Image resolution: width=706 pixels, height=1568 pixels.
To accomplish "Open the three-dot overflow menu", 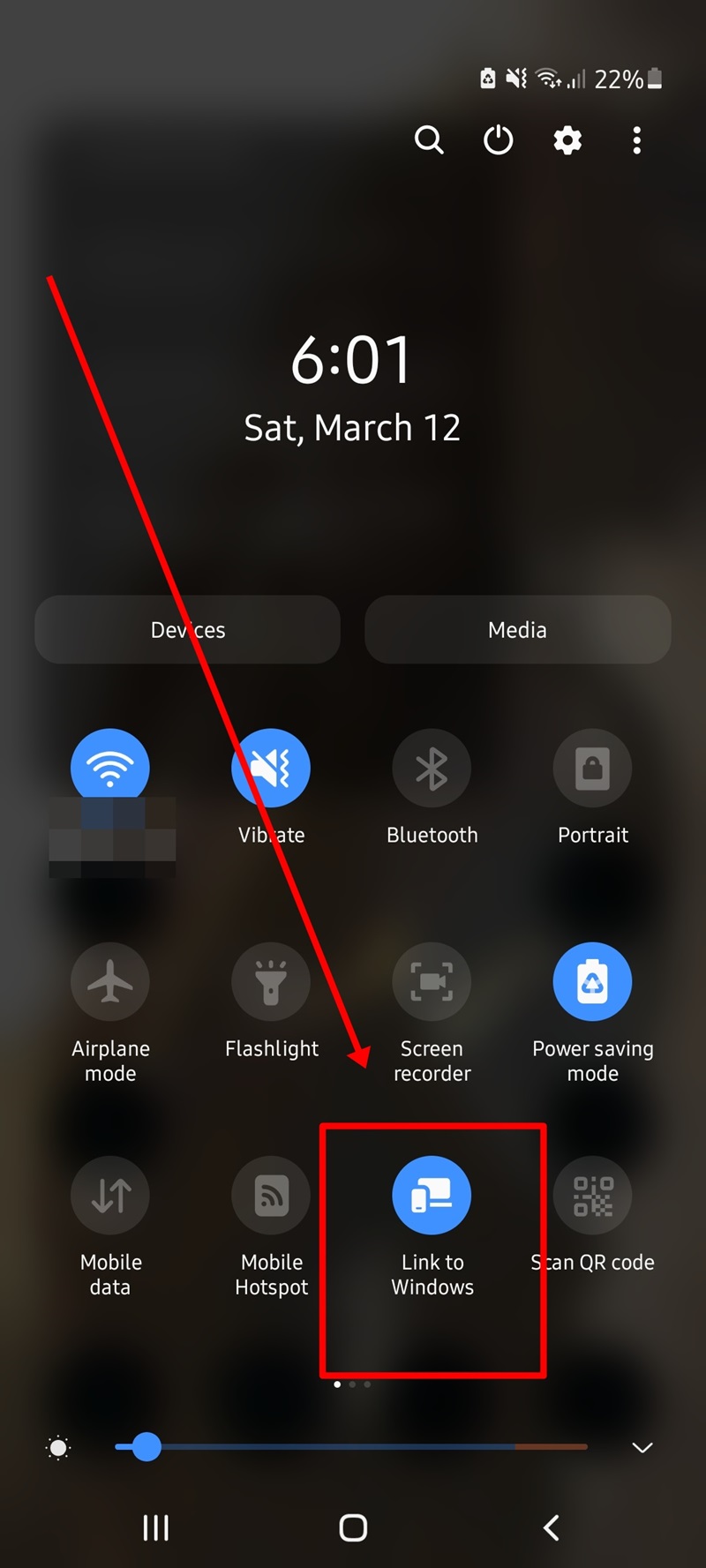I will [x=636, y=140].
